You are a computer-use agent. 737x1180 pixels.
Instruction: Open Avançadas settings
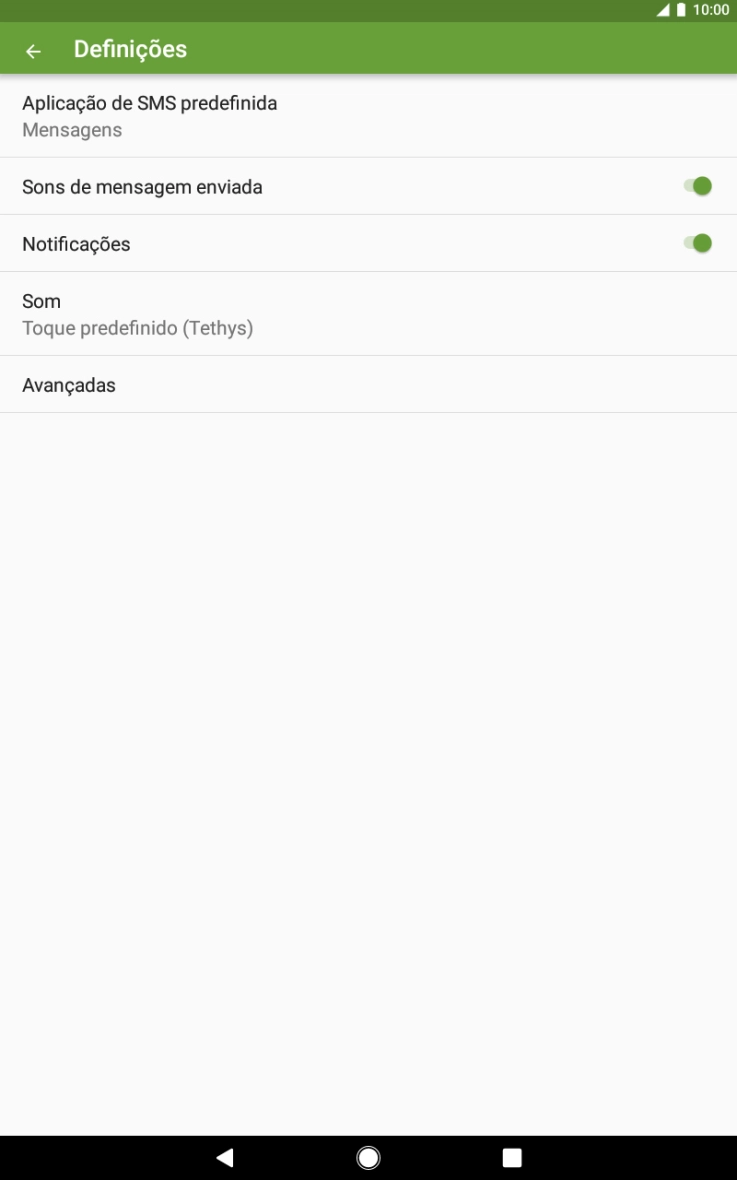(x=368, y=385)
